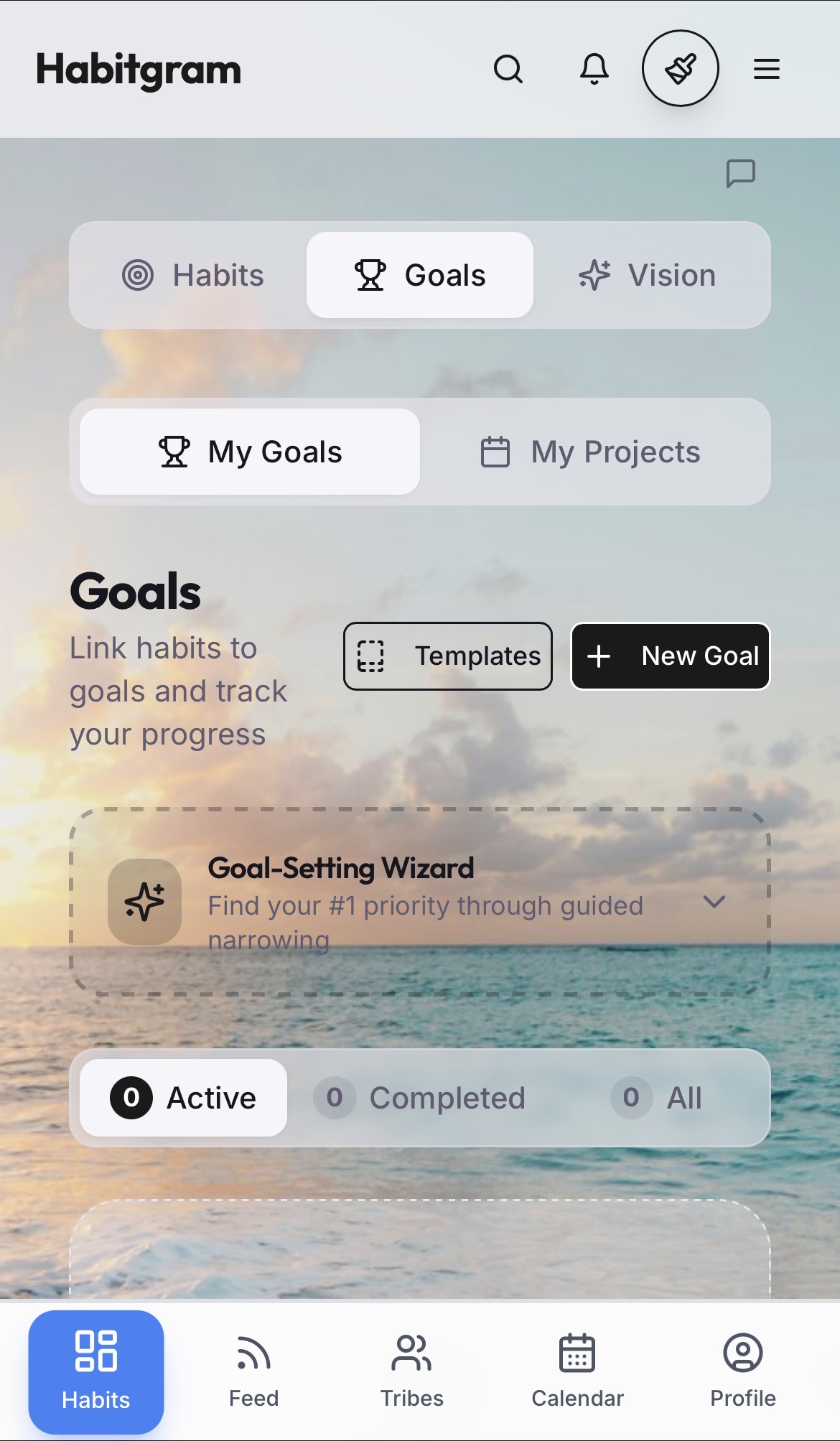Click the New Goal button
The image size is (840, 1441).
click(670, 656)
